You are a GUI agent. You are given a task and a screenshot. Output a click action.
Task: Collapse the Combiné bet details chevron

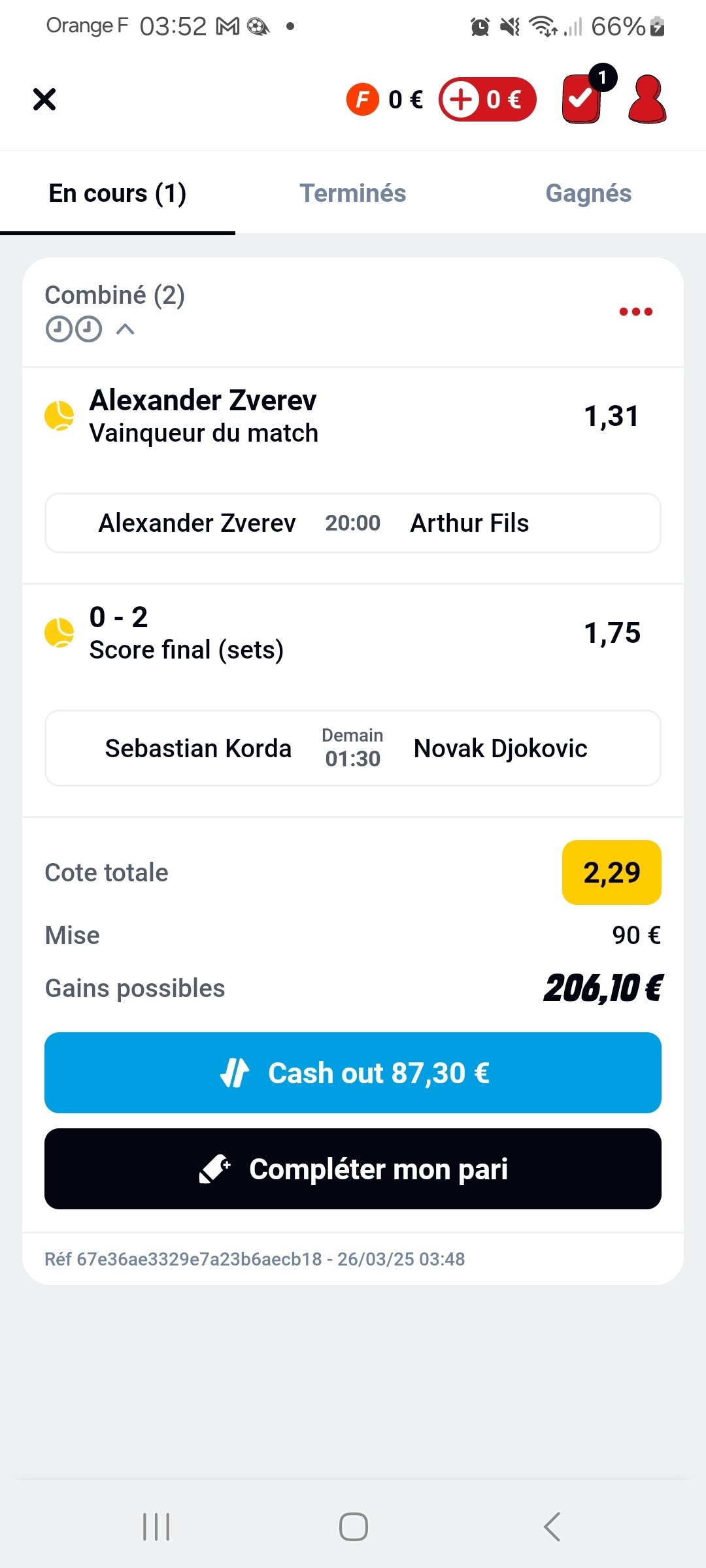125,329
